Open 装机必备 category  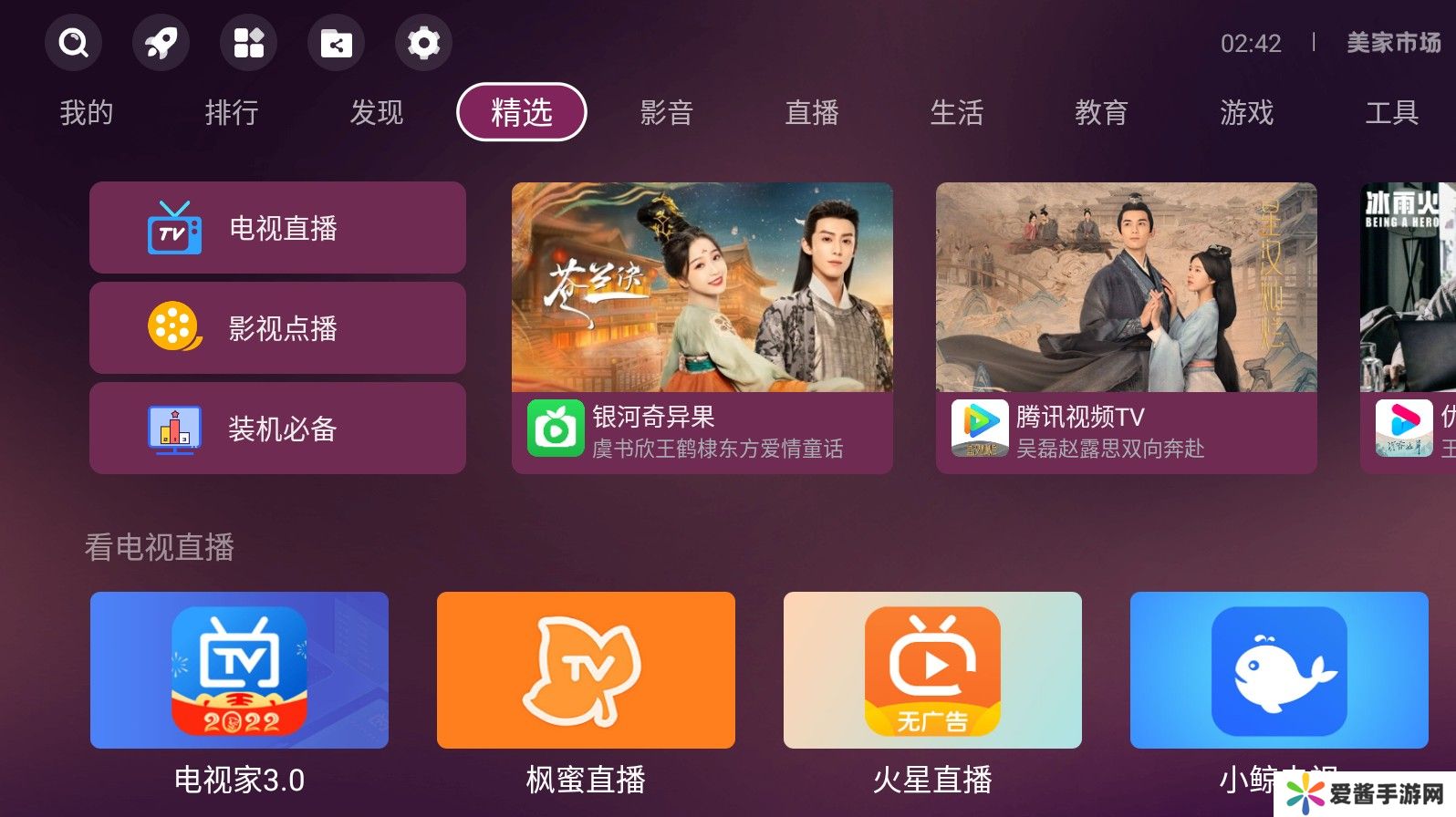tap(277, 429)
